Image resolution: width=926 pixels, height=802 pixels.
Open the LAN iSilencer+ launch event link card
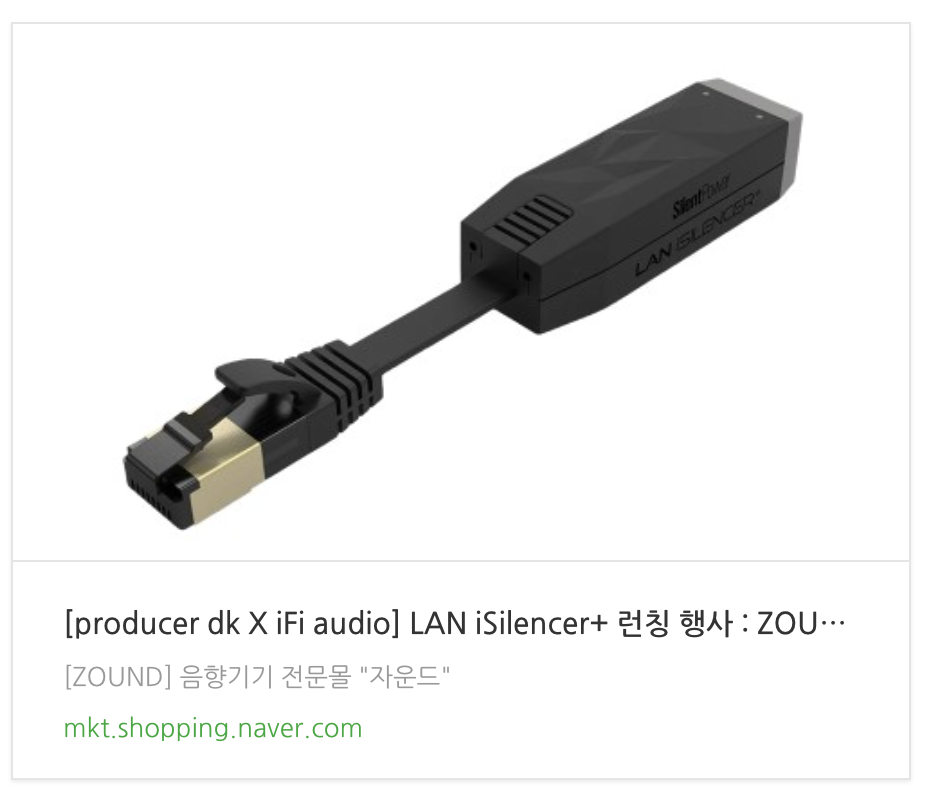coord(461,401)
